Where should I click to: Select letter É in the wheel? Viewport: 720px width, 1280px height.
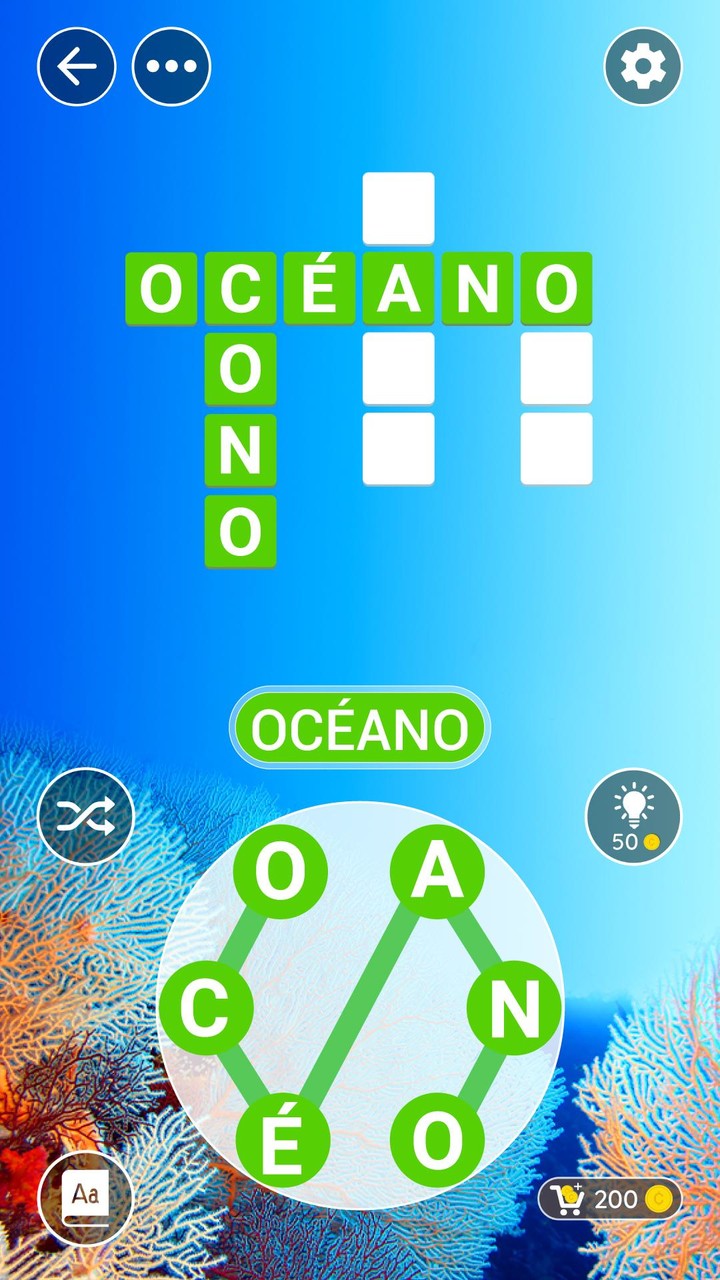[x=282, y=1140]
